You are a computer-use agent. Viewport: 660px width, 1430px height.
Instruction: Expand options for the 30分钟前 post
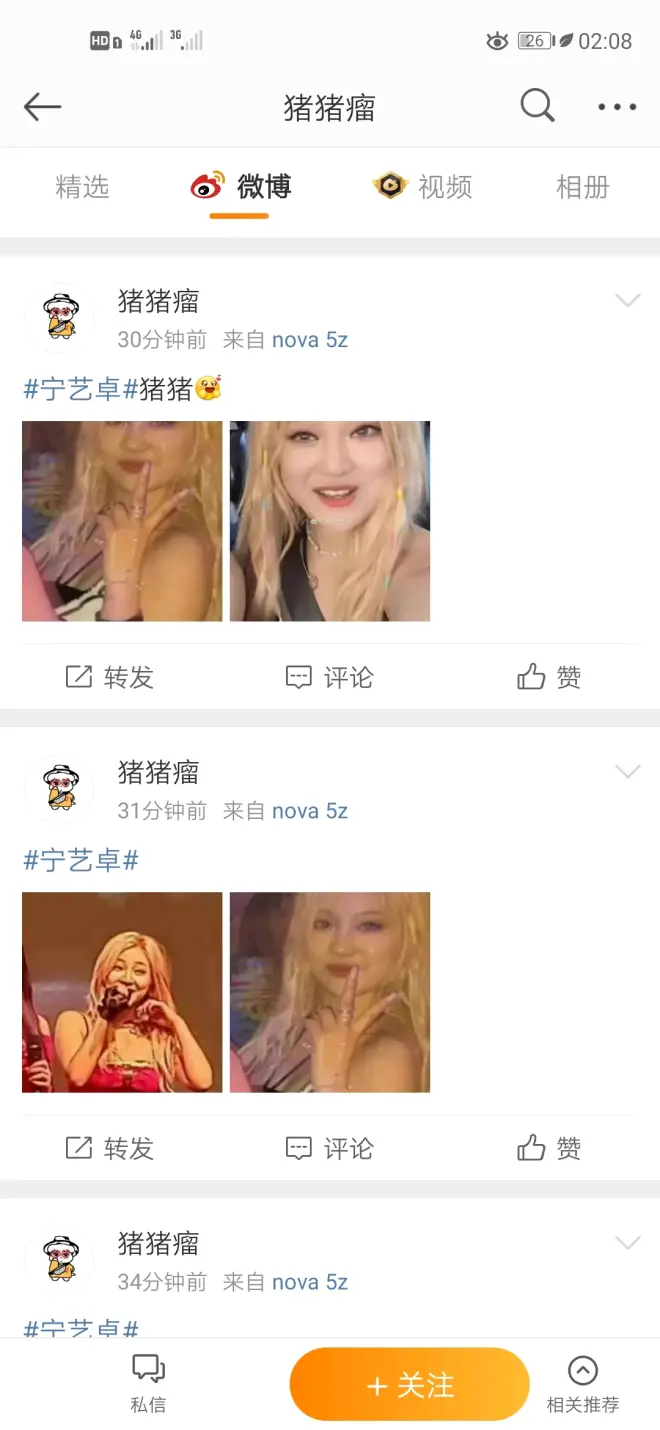click(627, 300)
